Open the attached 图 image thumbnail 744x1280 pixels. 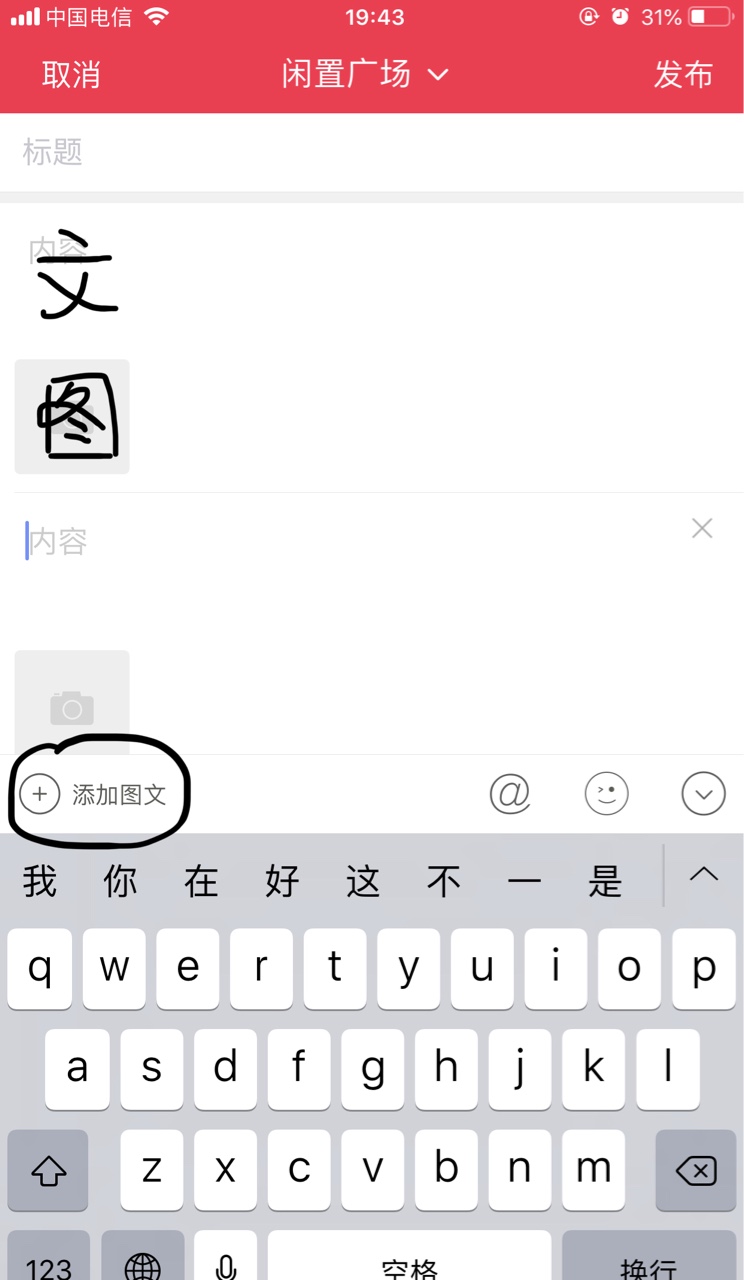pos(72,417)
